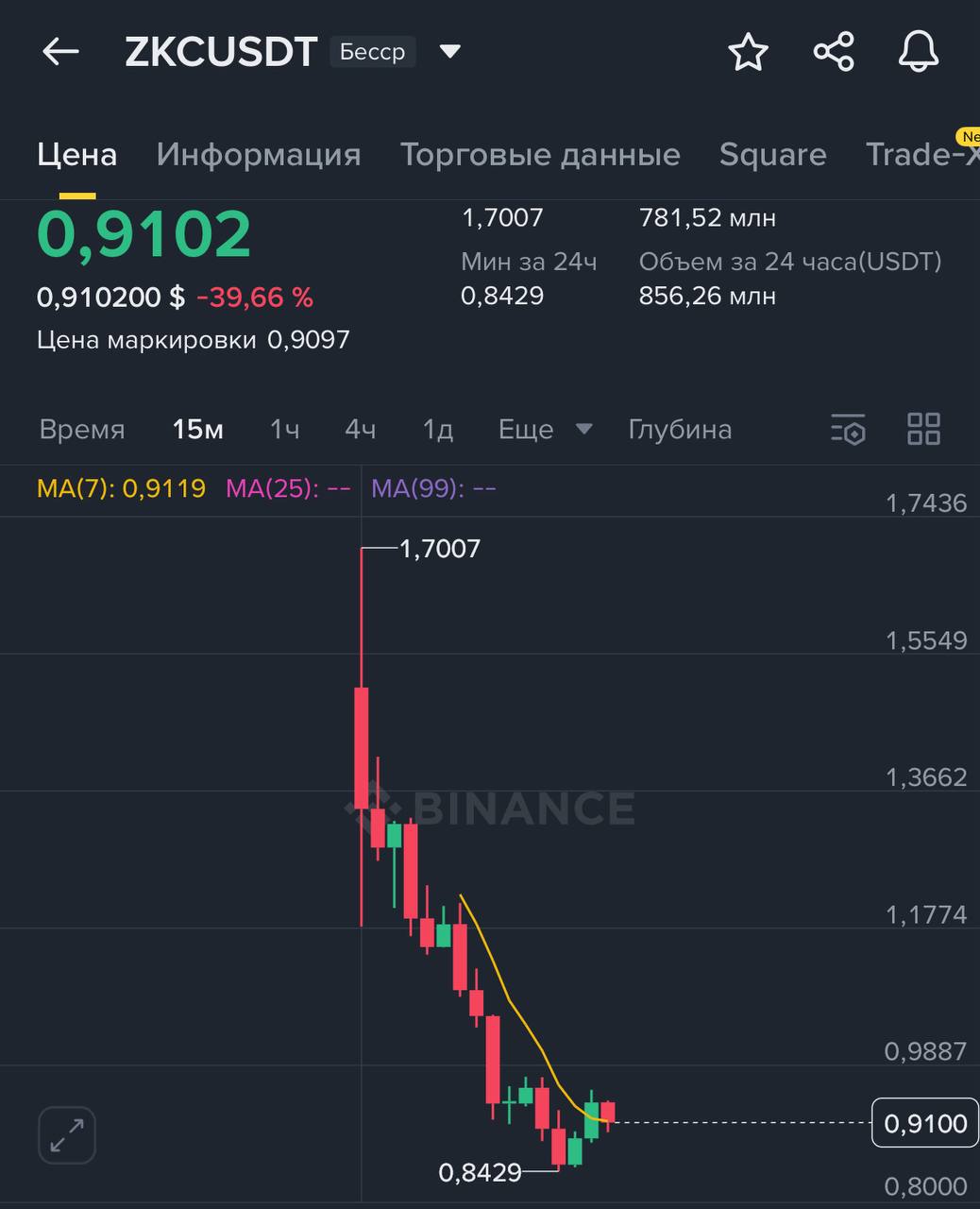The width and height of the screenshot is (980, 1209).
Task: Select the 1д chart interval
Action: (x=438, y=430)
